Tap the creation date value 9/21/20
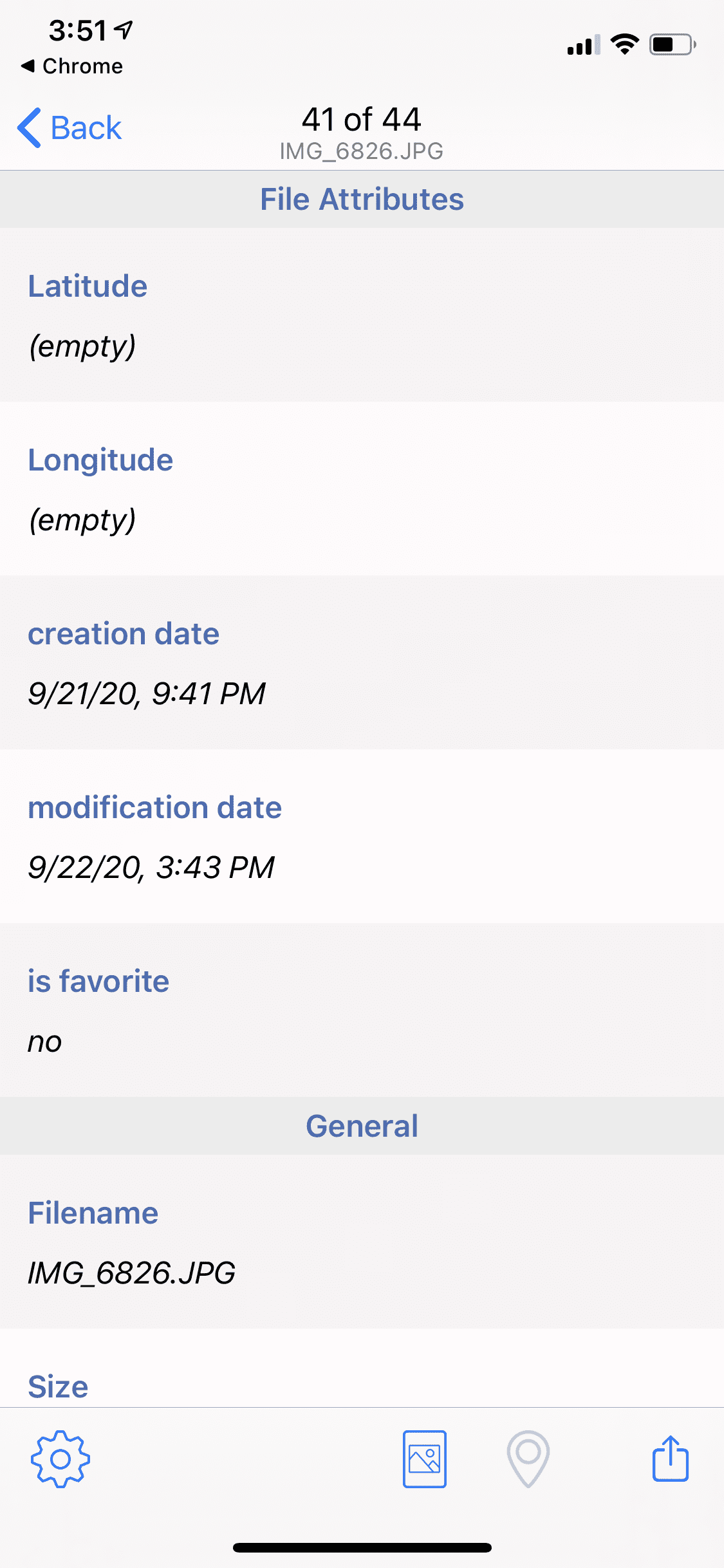 [x=147, y=694]
